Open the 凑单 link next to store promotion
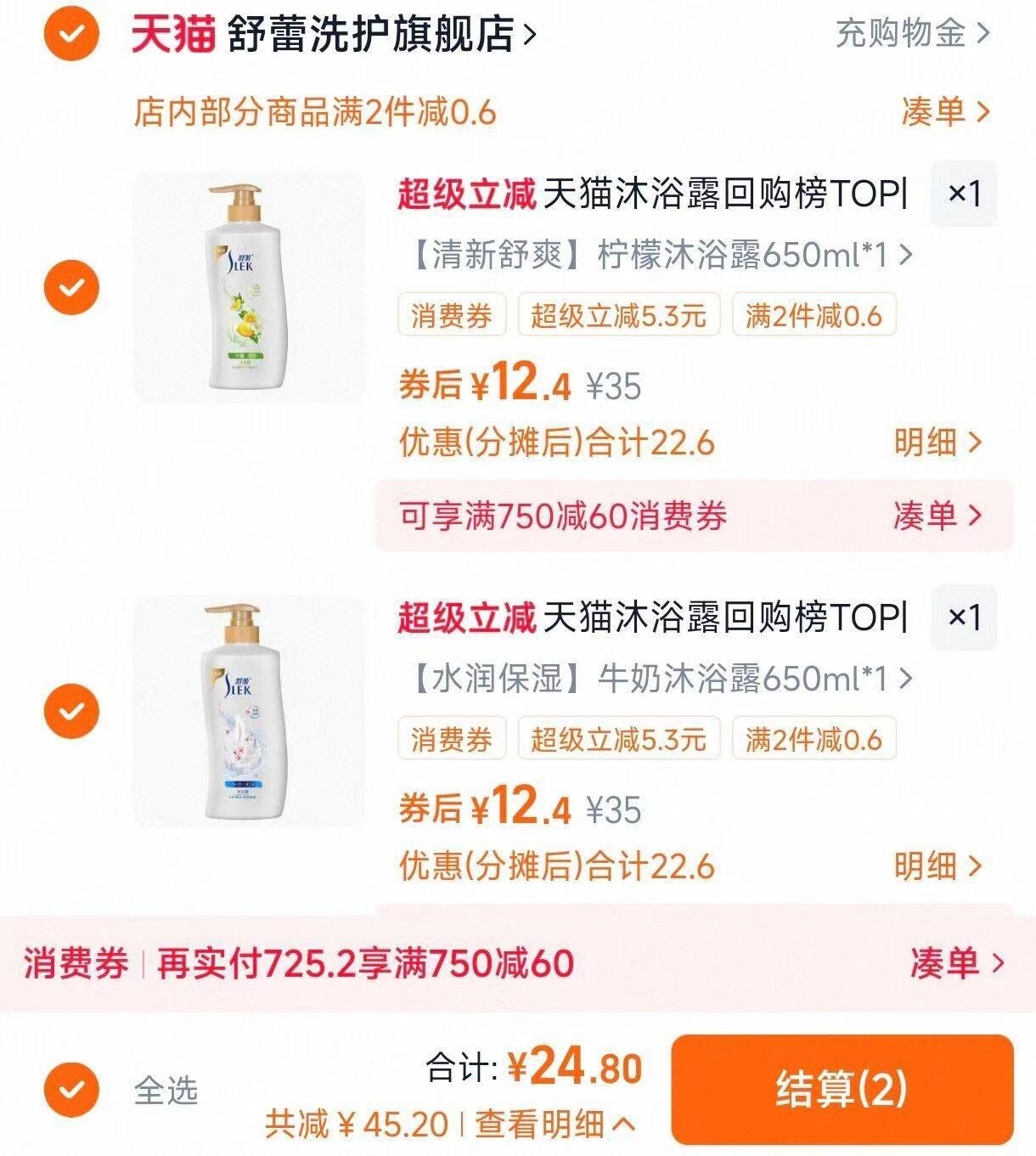This screenshot has width=1036, height=1156. 938,113
